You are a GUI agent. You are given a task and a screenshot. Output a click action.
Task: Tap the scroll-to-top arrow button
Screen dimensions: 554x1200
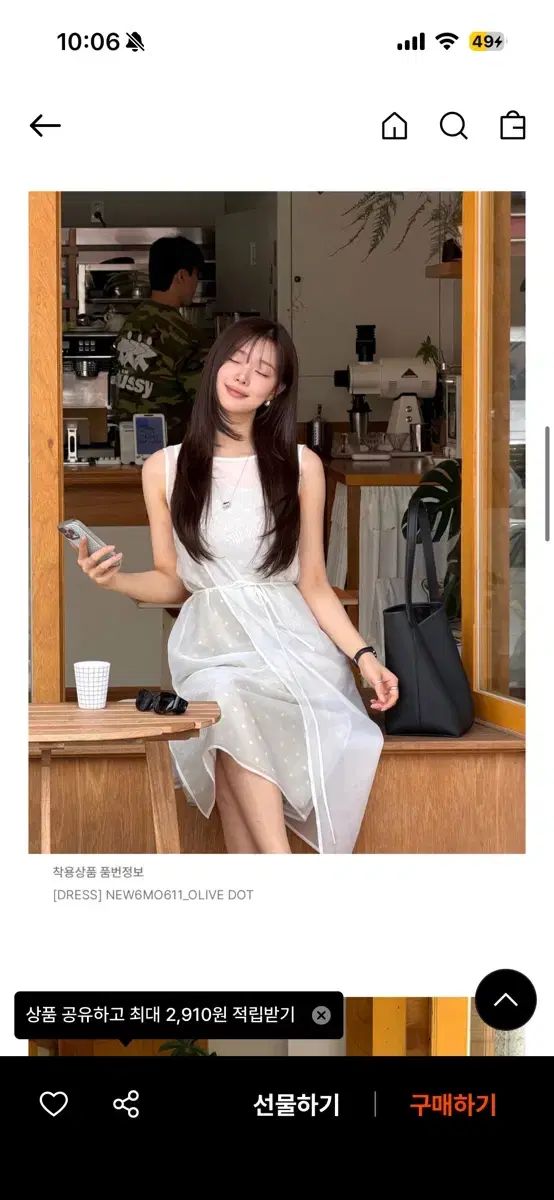pyautogui.click(x=506, y=1000)
